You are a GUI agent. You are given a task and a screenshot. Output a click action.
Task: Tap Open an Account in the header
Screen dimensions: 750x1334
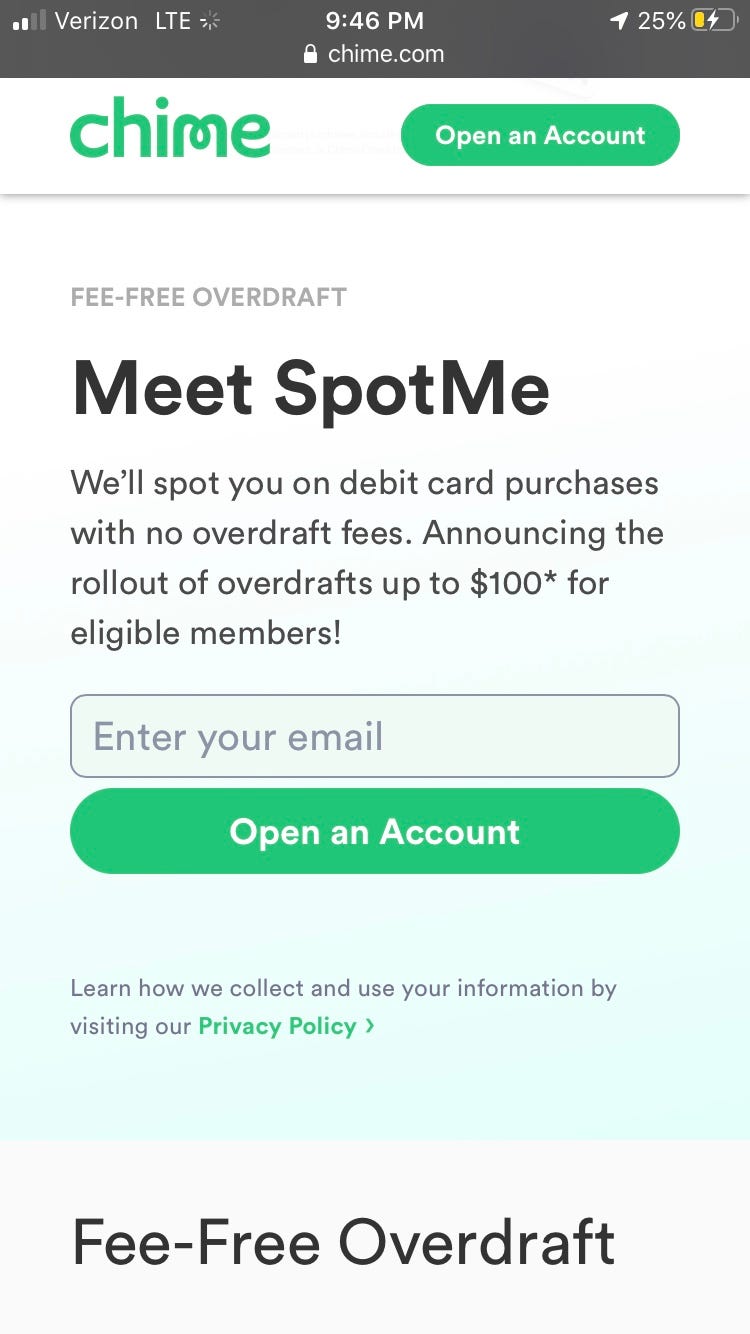coord(540,135)
